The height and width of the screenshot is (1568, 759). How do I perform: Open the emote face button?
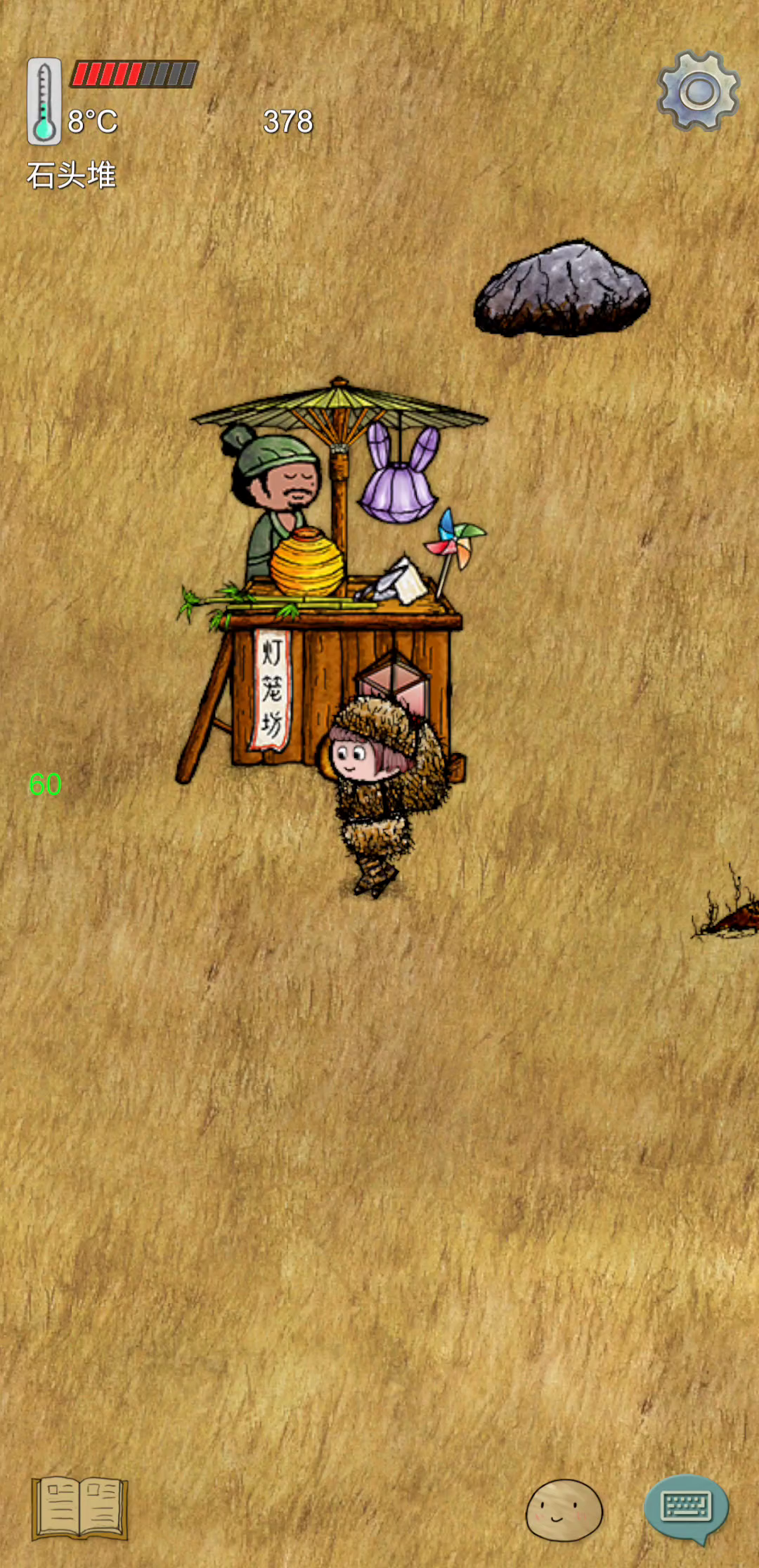pyautogui.click(x=564, y=1510)
